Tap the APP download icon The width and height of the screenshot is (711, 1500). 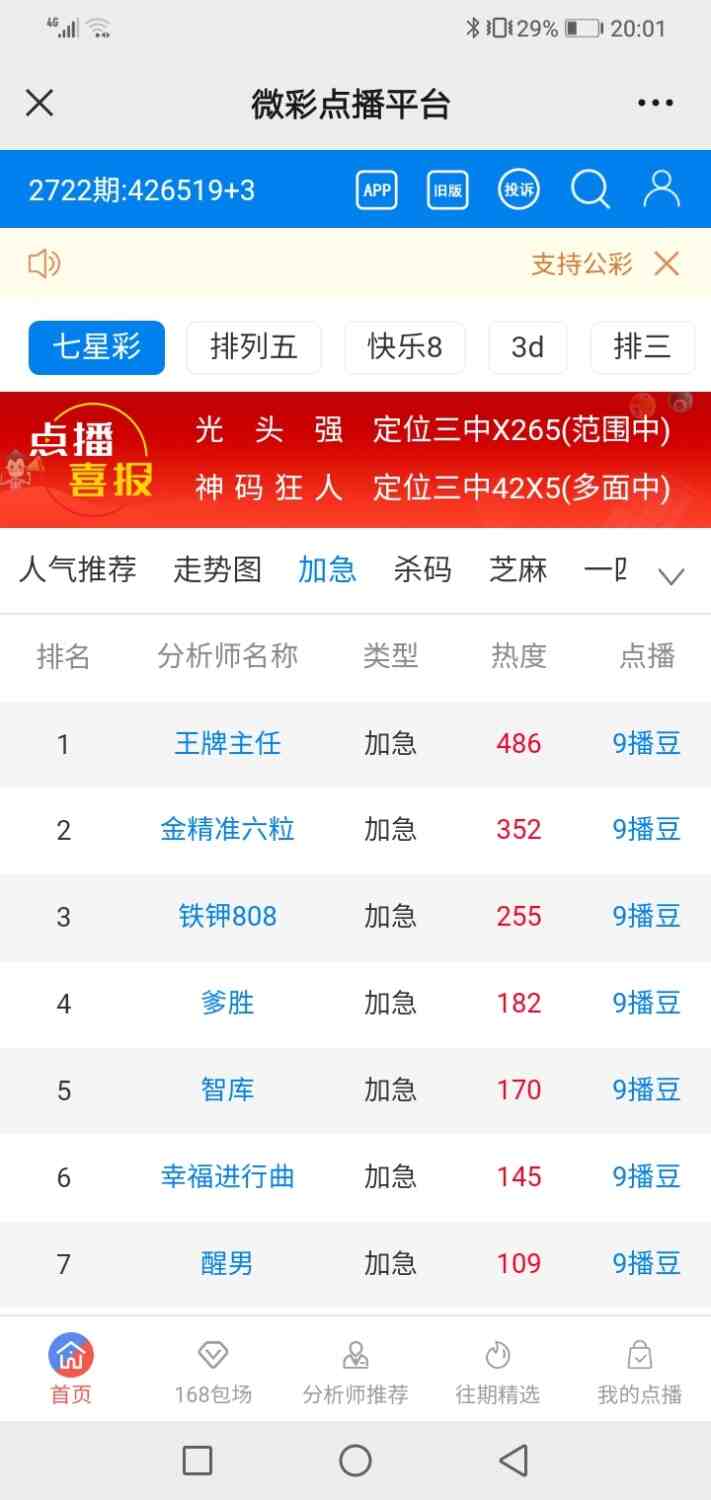377,189
